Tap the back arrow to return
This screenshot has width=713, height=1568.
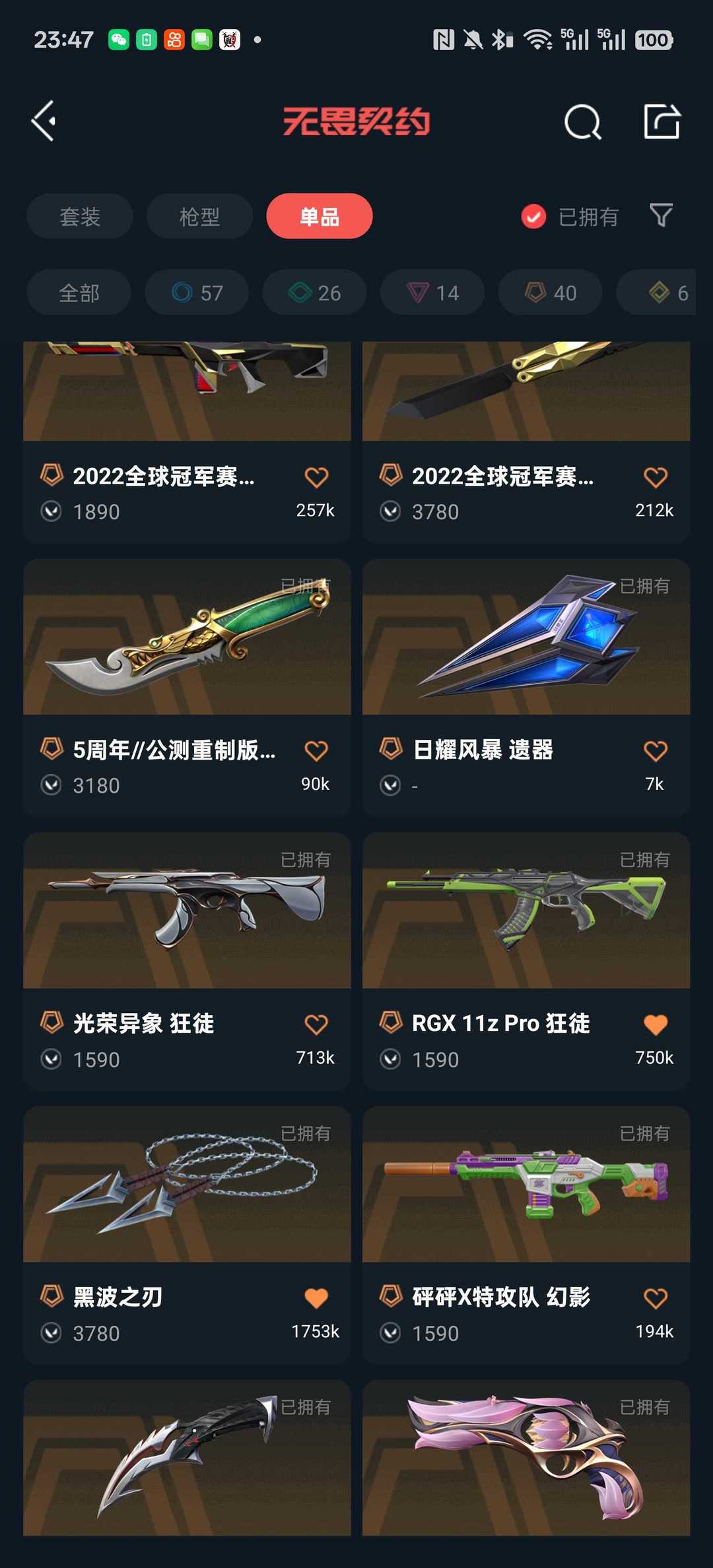point(44,121)
